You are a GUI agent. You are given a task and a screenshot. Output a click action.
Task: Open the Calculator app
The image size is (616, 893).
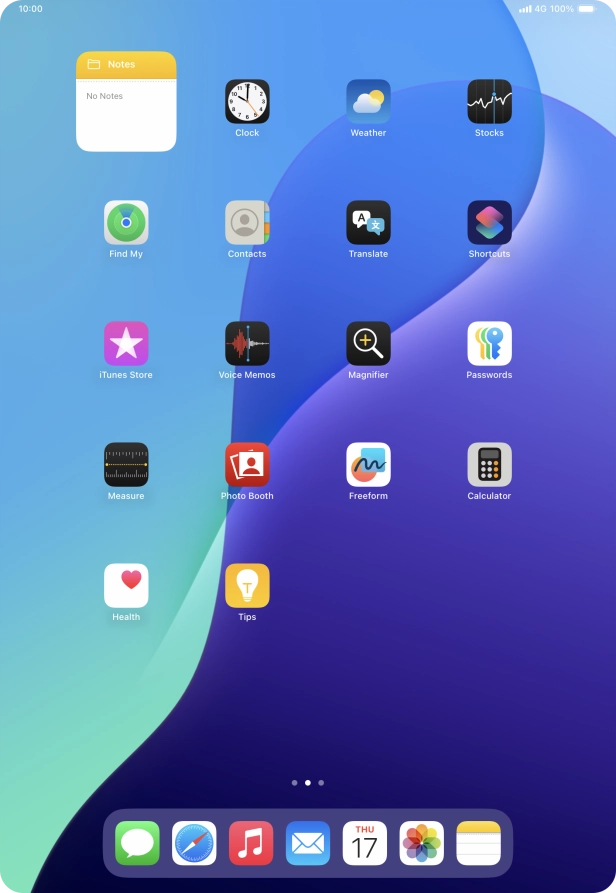489,465
